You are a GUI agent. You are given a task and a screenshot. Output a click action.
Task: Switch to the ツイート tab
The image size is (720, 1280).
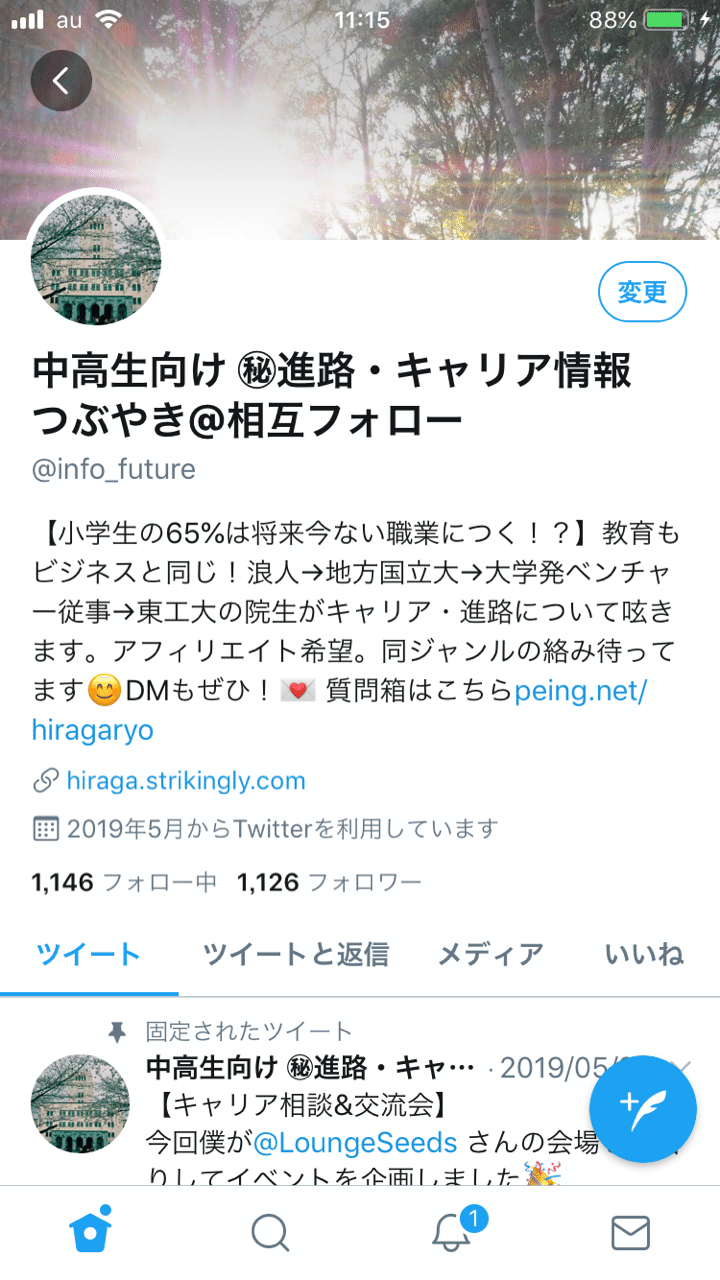pos(89,955)
